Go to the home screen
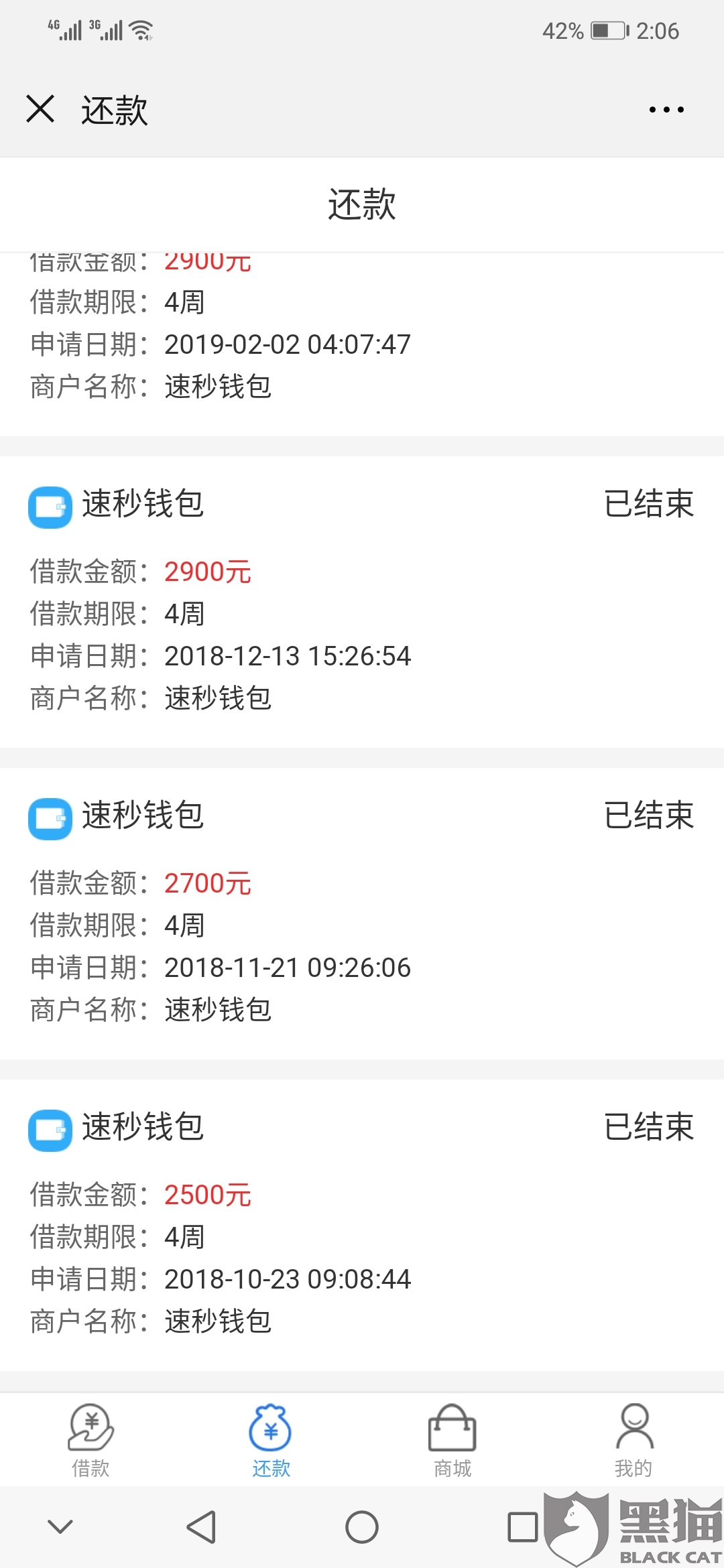Viewport: 724px width, 1568px height. tap(362, 1527)
